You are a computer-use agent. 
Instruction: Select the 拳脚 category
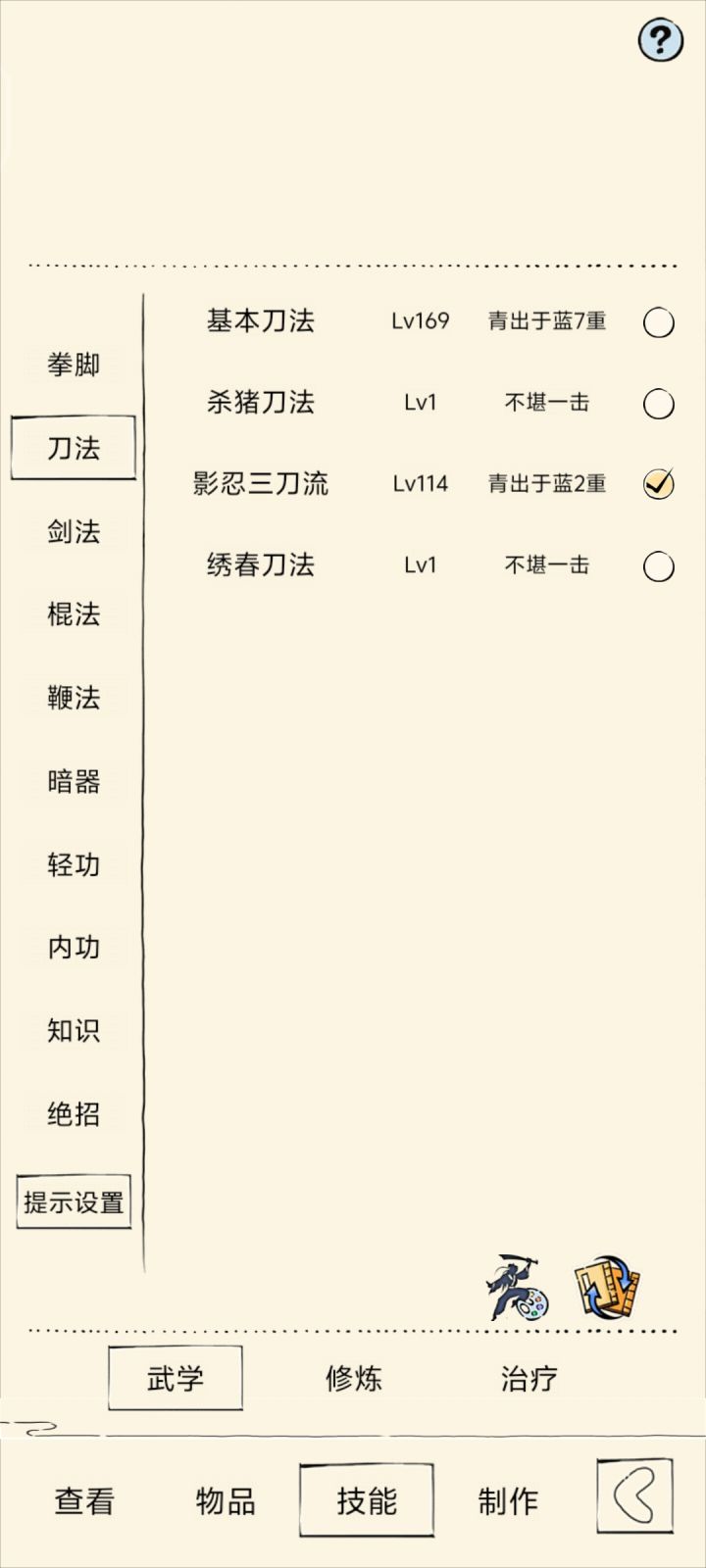click(73, 364)
